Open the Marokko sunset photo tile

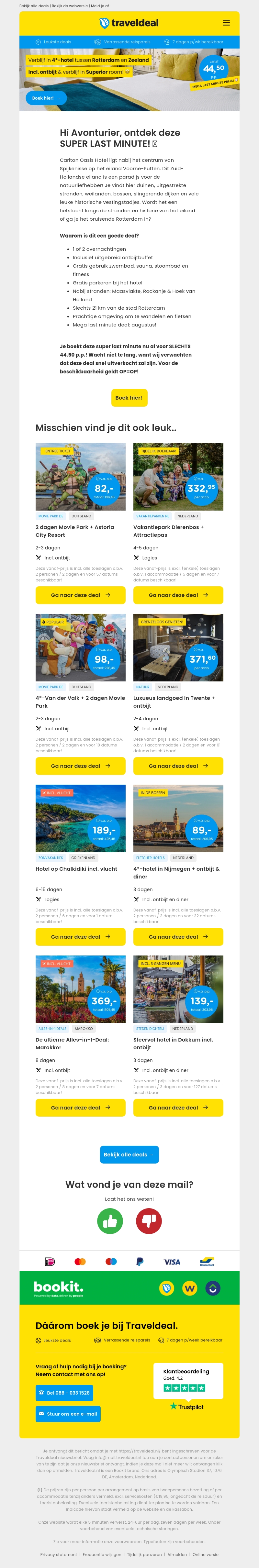(x=80, y=989)
